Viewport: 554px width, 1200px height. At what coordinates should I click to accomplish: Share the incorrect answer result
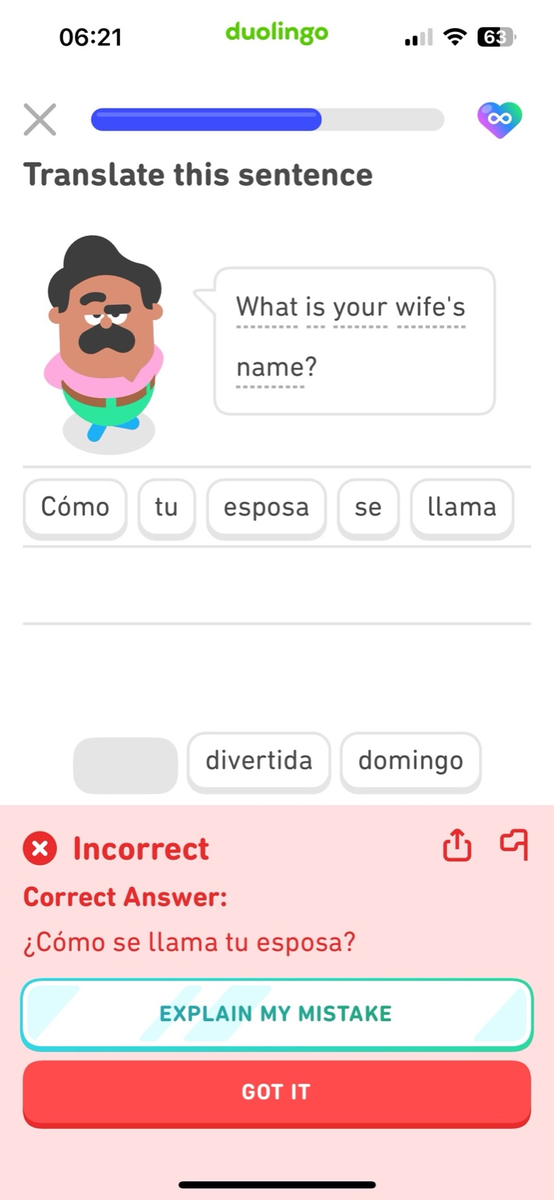(456, 847)
